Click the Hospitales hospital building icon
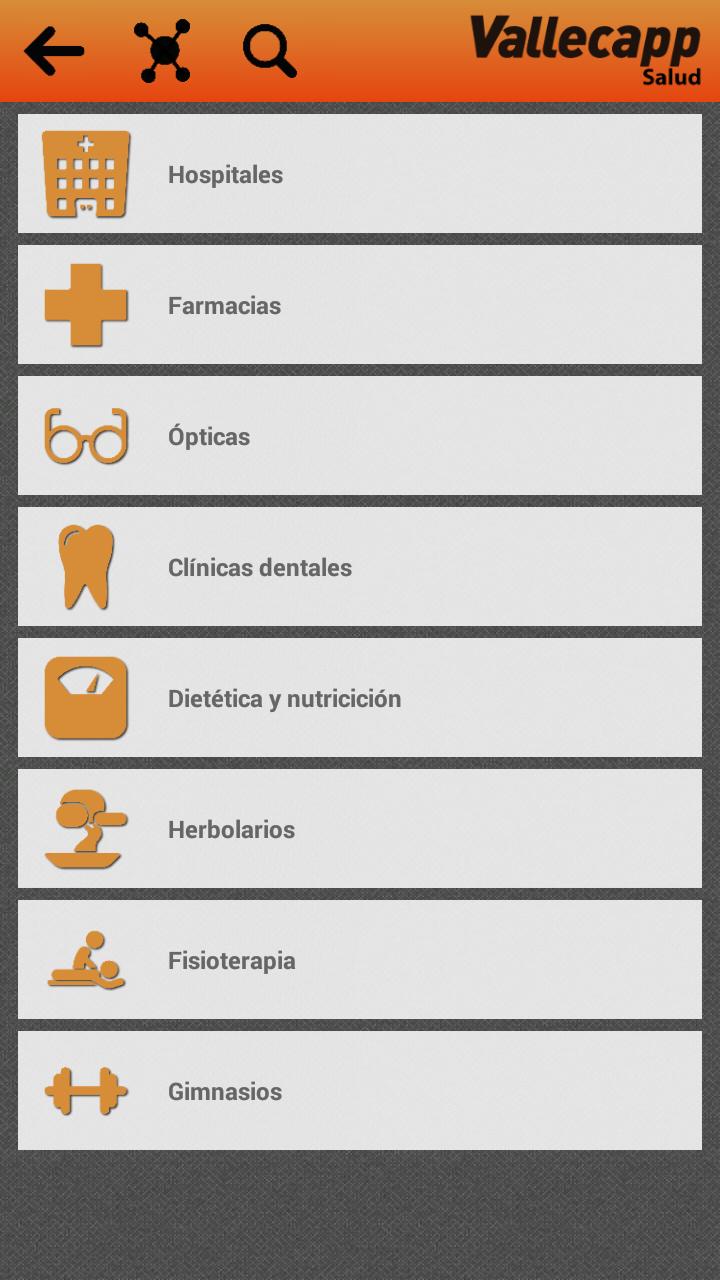Image resolution: width=720 pixels, height=1280 pixels. [86, 173]
